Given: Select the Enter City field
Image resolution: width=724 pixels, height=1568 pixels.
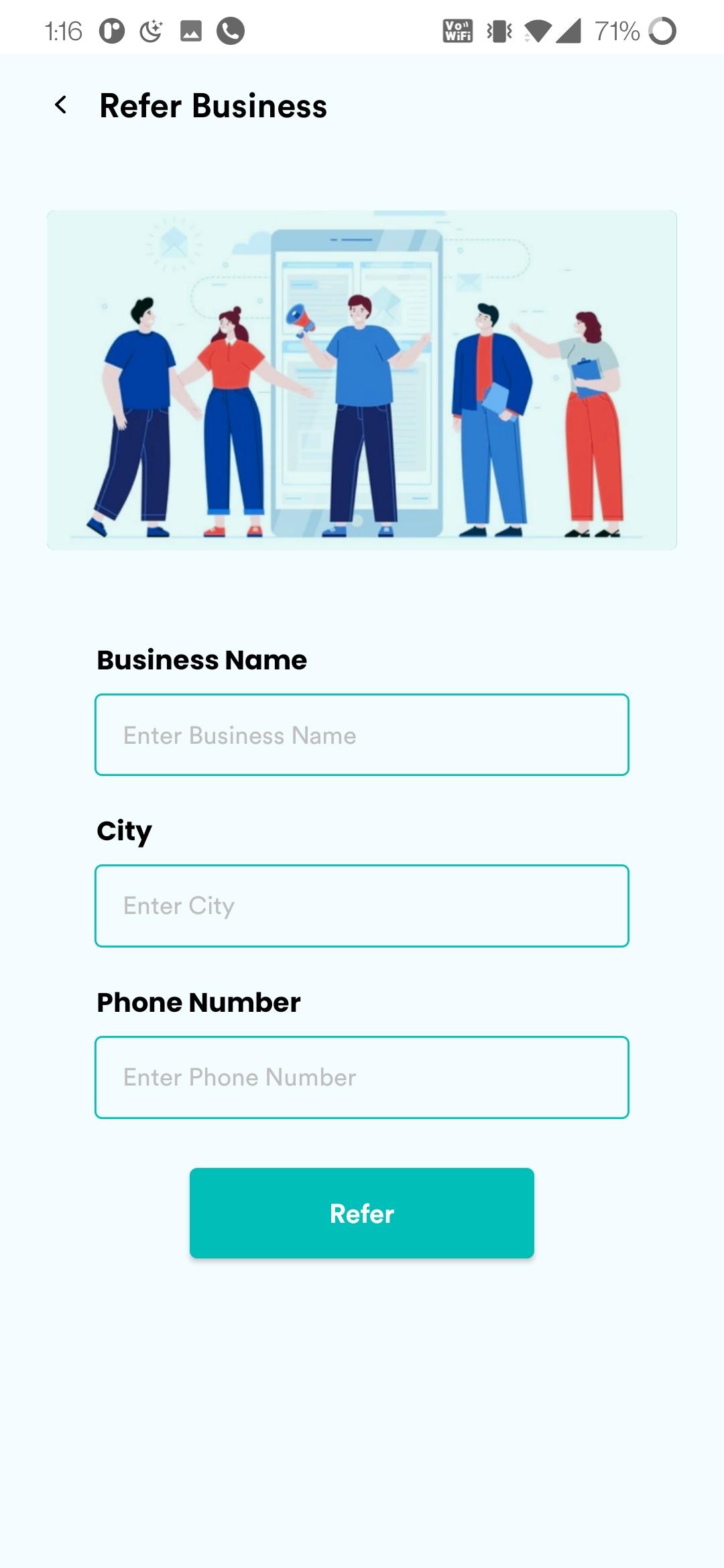Looking at the screenshot, I should point(362,906).
